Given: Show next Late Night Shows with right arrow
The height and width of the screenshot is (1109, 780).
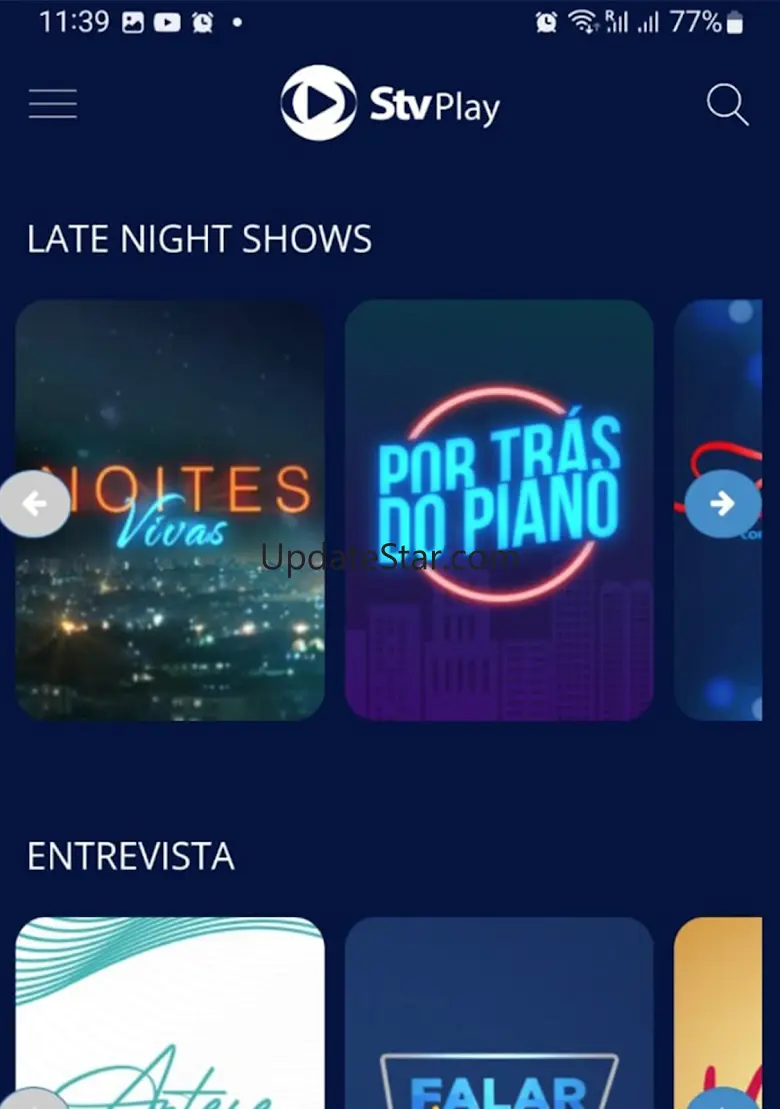Looking at the screenshot, I should [x=722, y=504].
